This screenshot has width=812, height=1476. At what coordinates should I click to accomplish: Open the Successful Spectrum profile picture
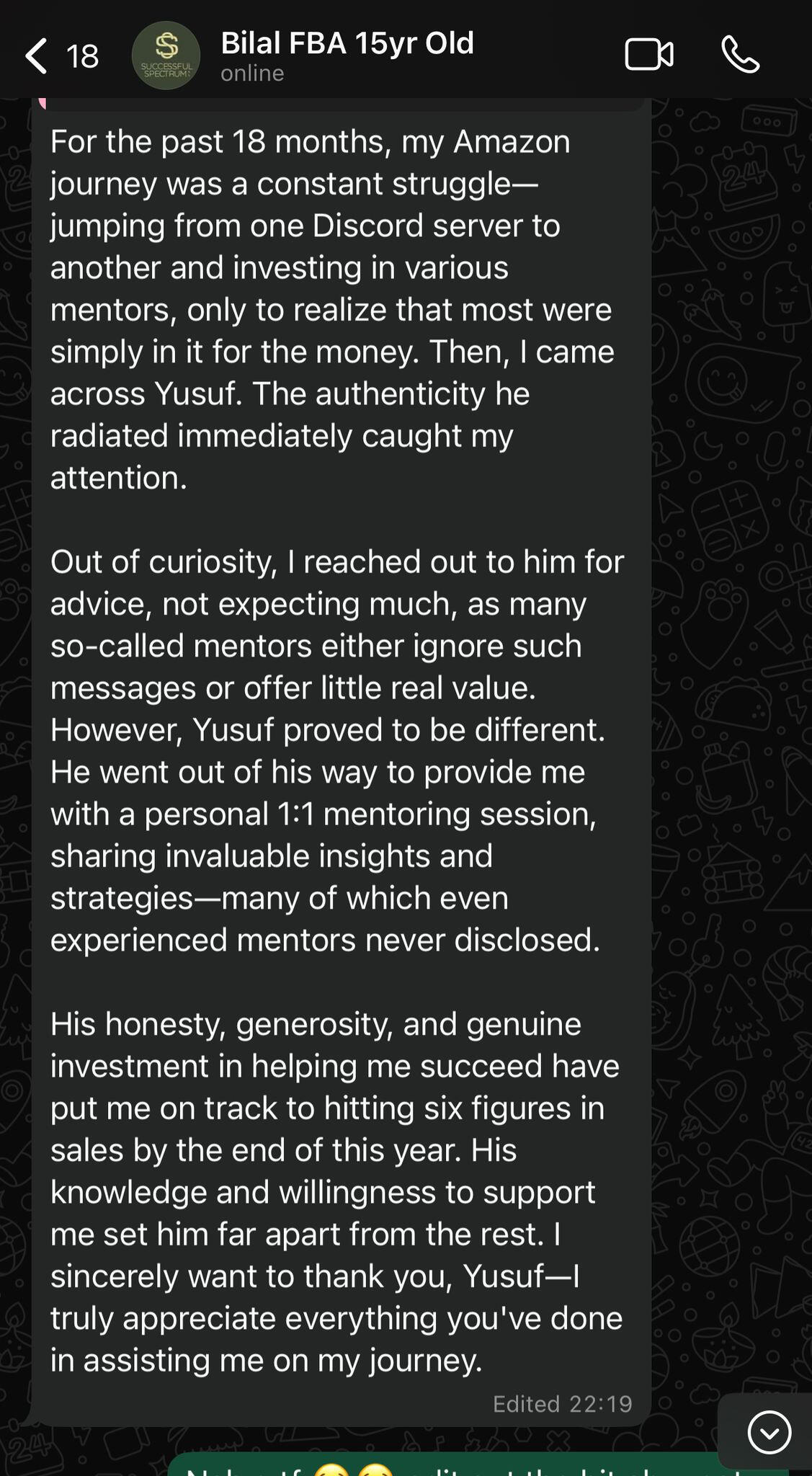click(166, 55)
